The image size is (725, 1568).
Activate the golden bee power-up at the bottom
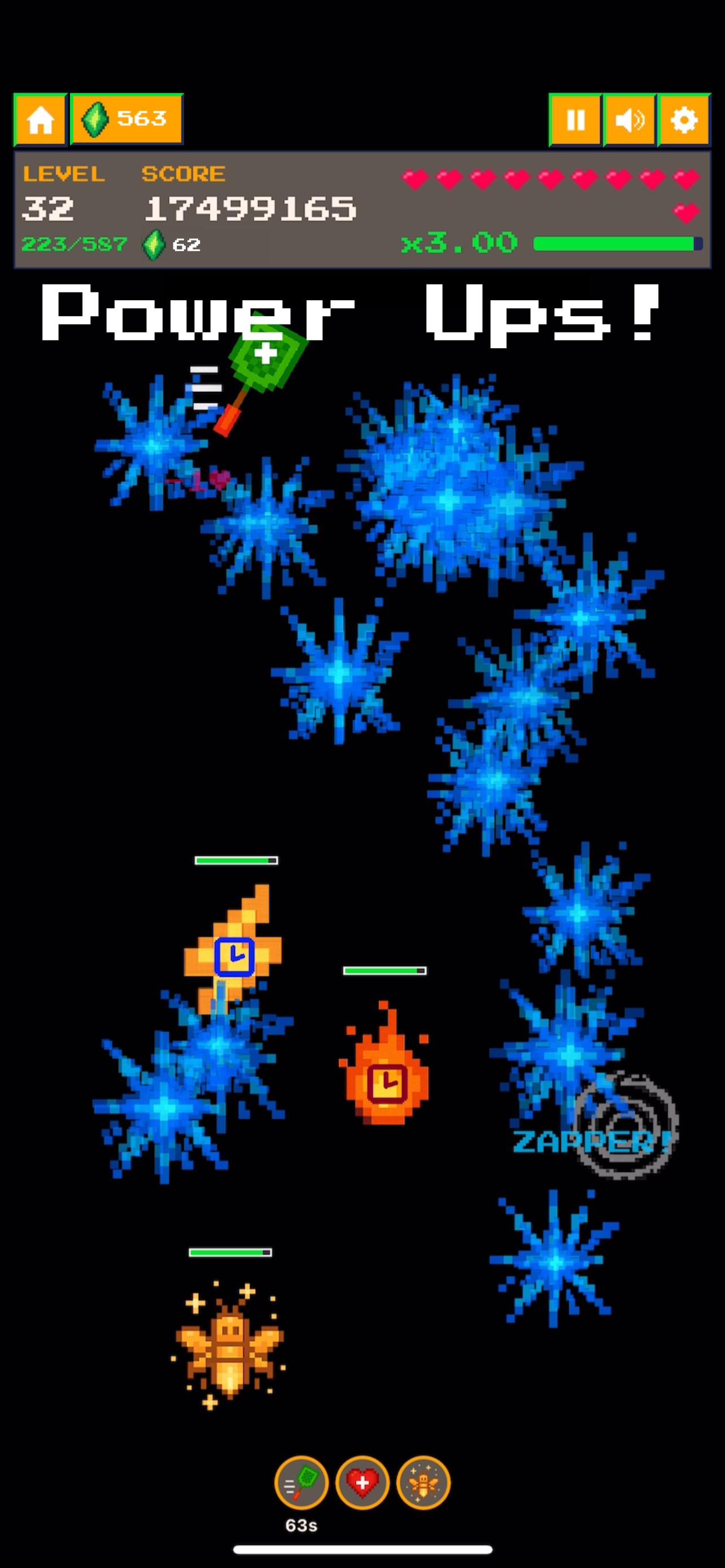(x=423, y=1483)
